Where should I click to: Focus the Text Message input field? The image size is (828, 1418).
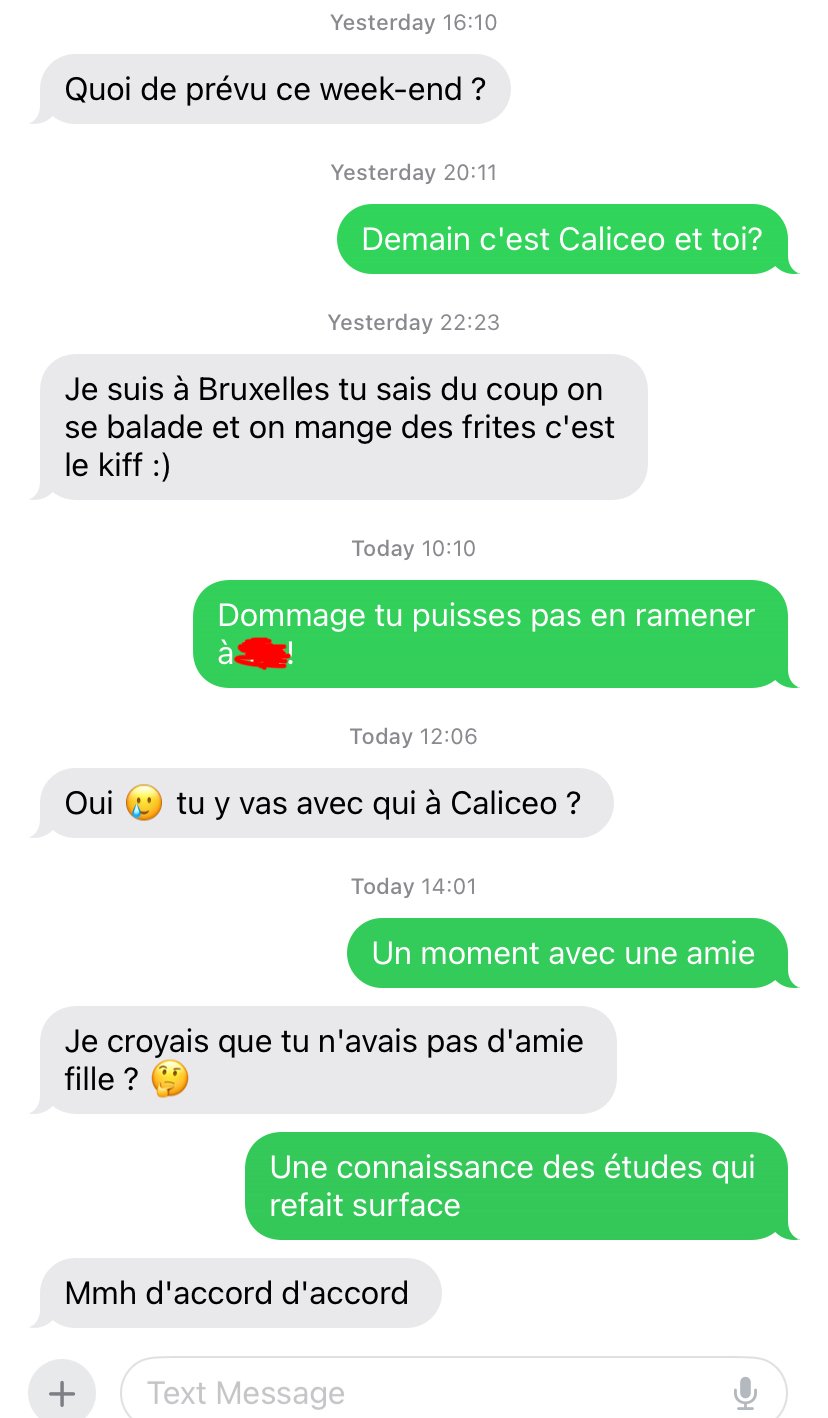420,1392
